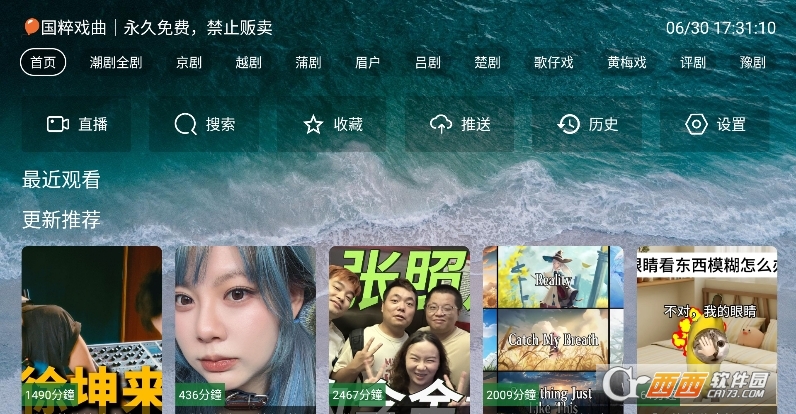
Task: Switch to the 首页 tab
Action: [x=43, y=62]
